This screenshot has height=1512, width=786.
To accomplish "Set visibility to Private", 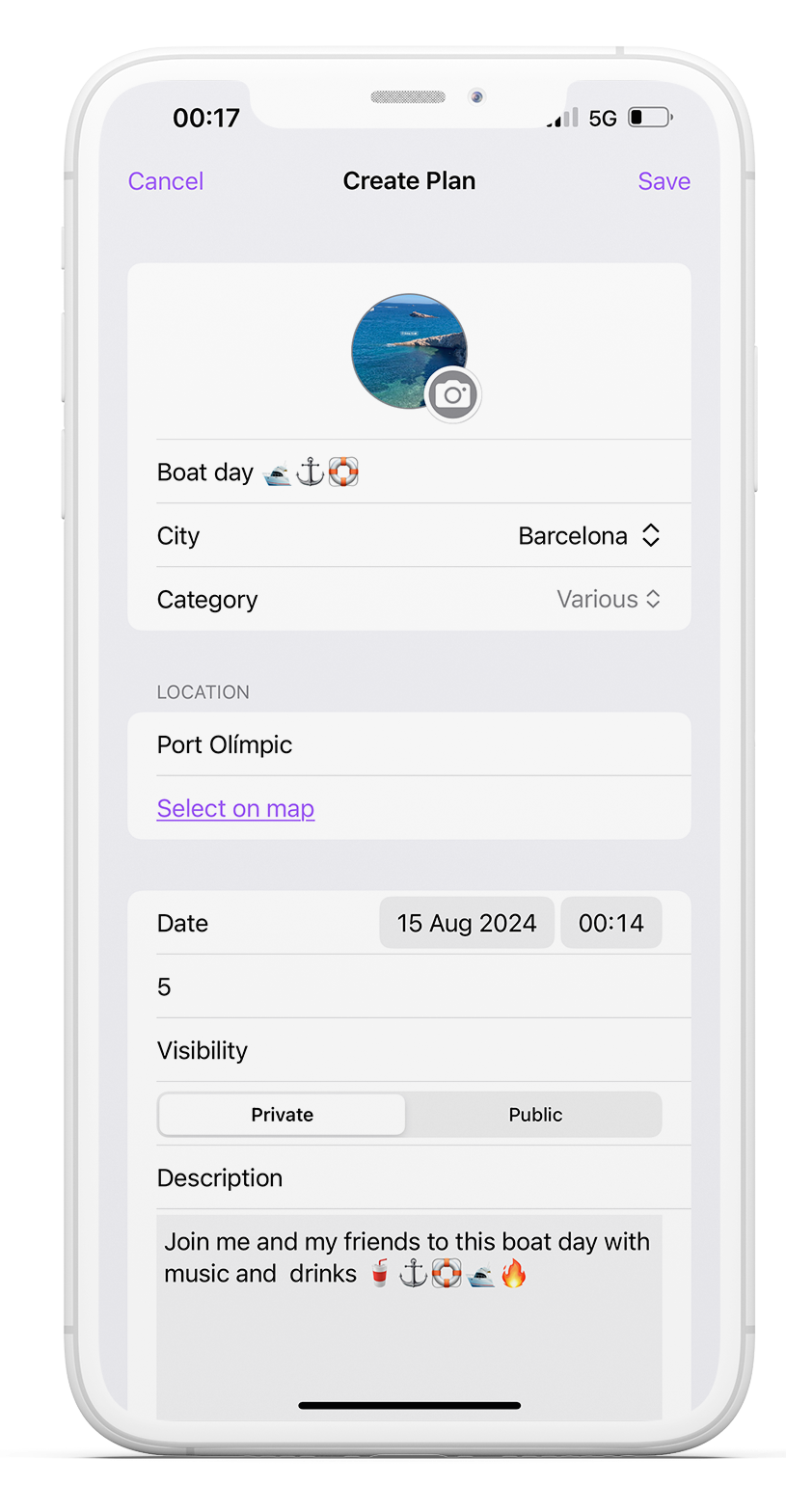I will coord(282,1115).
